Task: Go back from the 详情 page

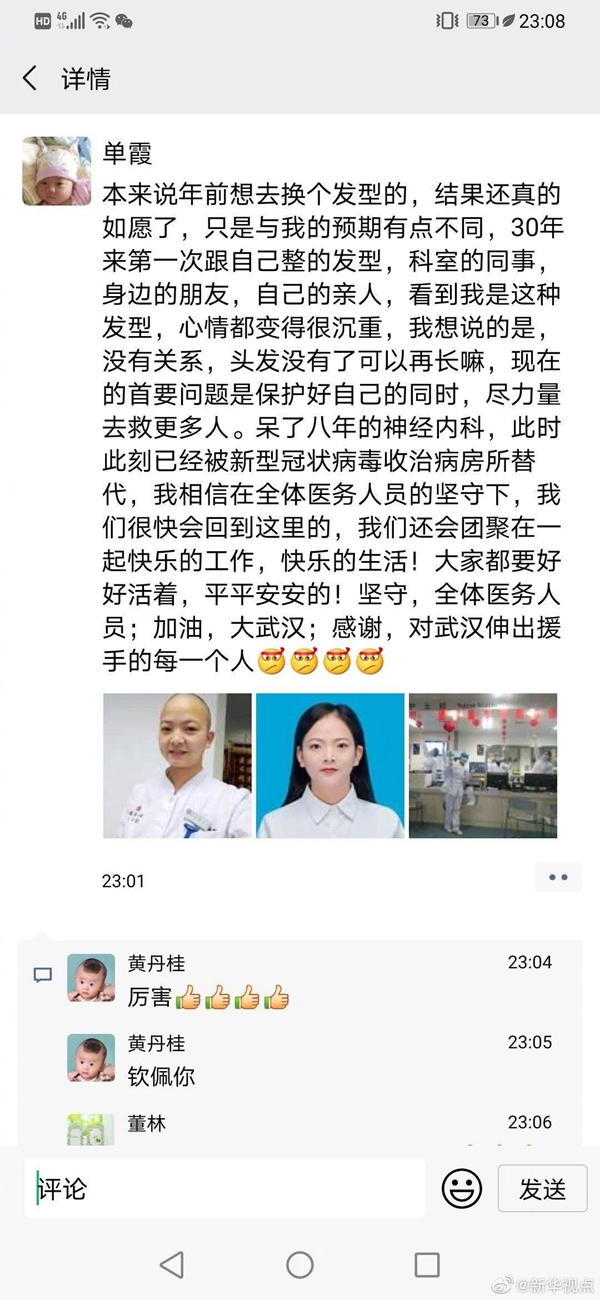Action: point(30,79)
